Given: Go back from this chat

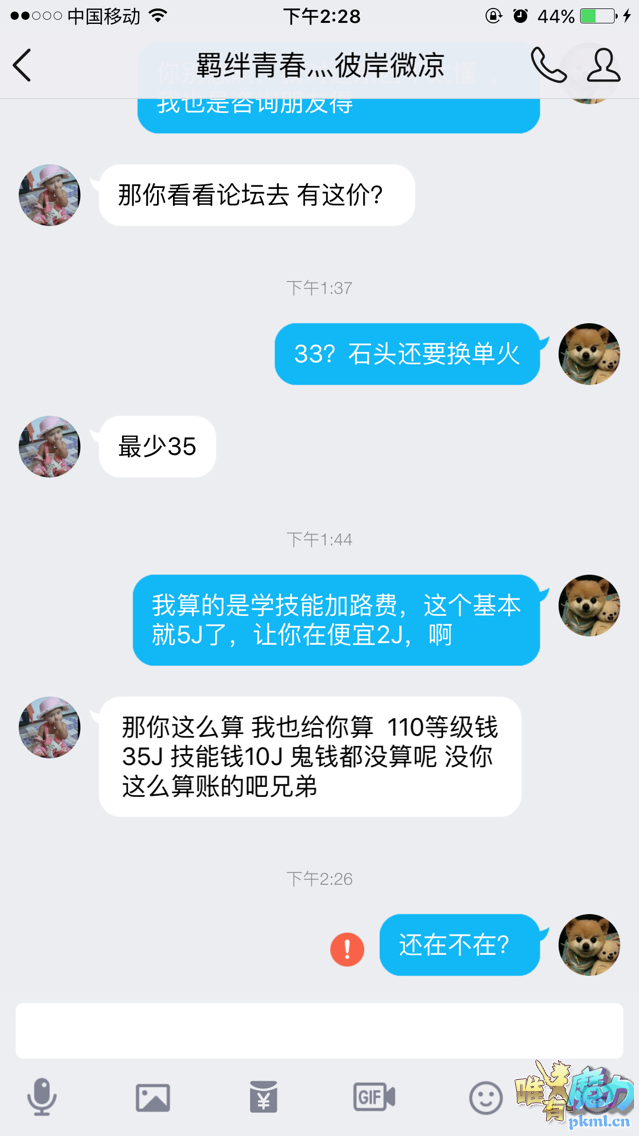Looking at the screenshot, I should tap(22, 66).
